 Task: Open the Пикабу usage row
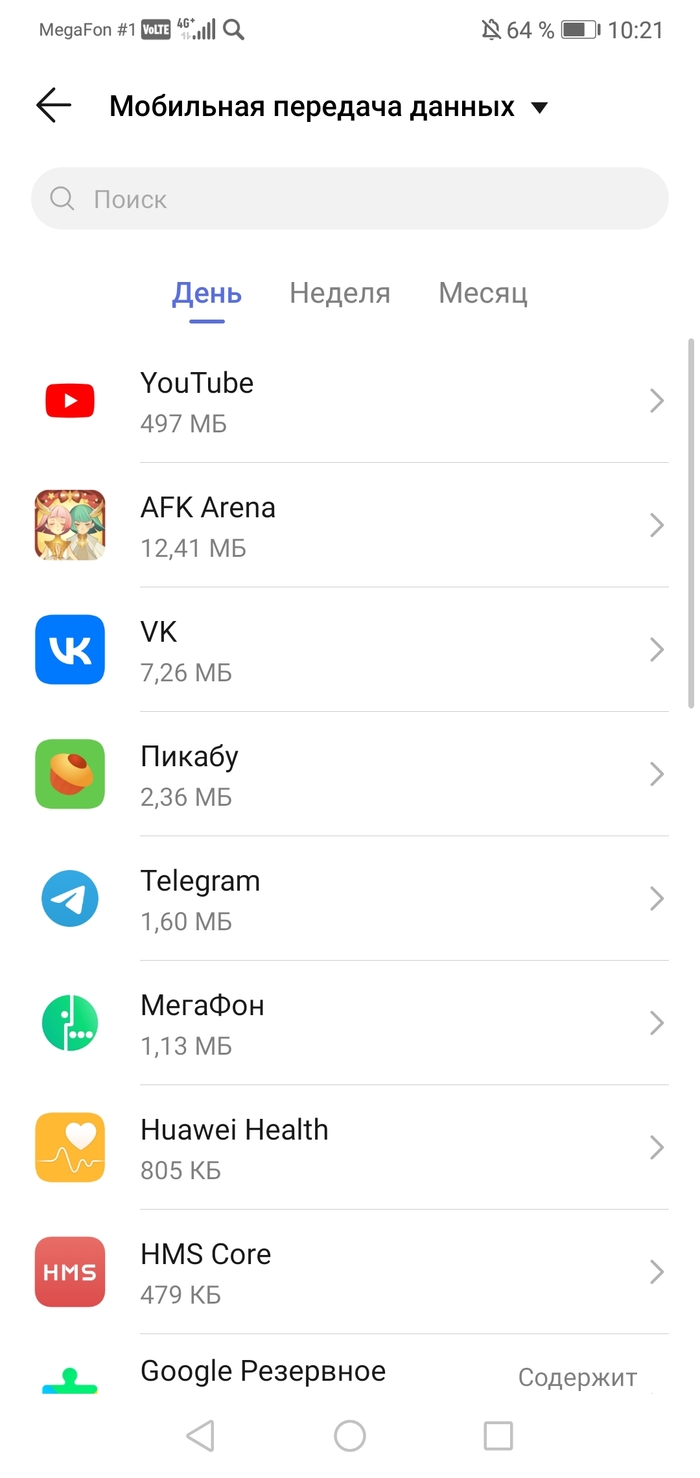350,774
